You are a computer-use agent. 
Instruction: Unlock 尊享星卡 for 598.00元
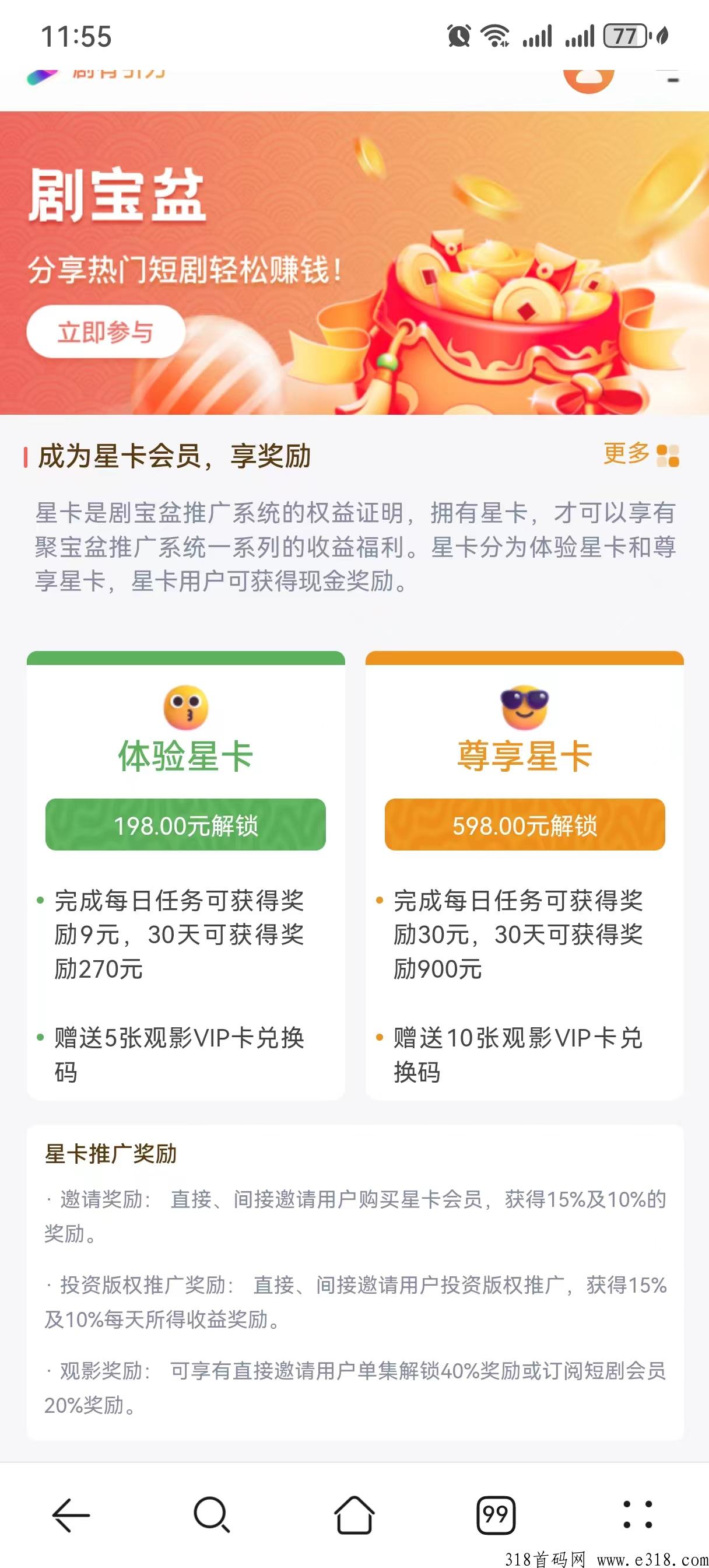tap(525, 825)
